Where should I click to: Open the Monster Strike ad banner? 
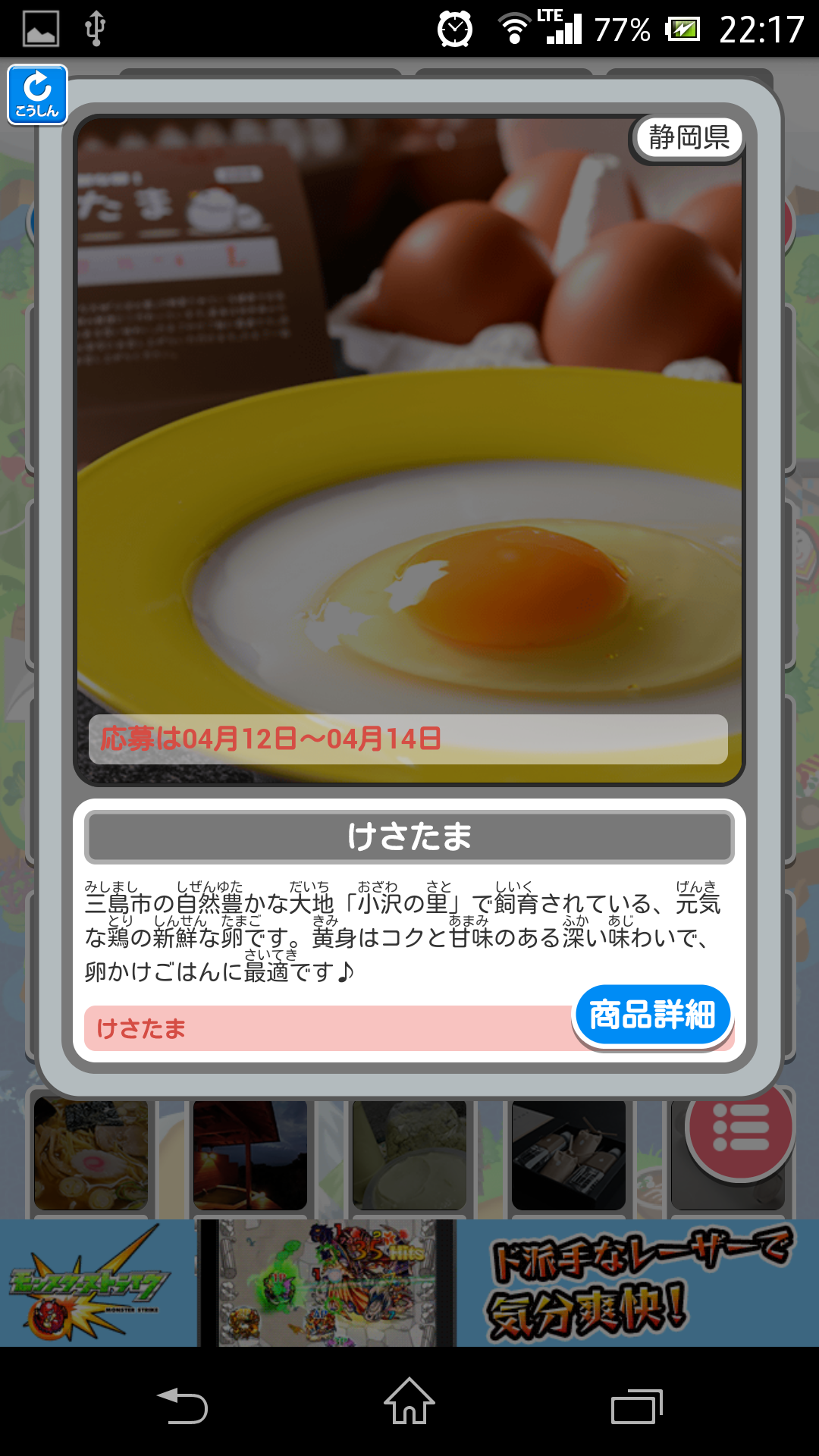[409, 1283]
